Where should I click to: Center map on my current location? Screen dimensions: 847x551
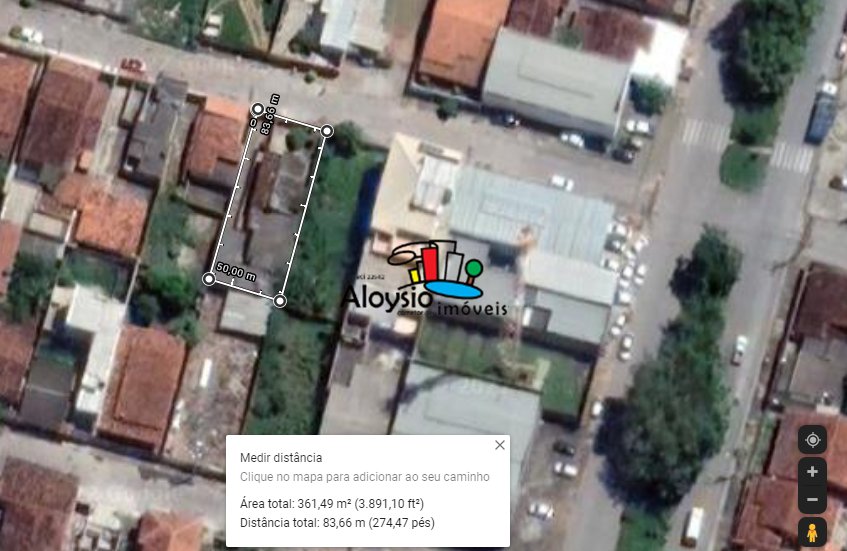point(812,440)
